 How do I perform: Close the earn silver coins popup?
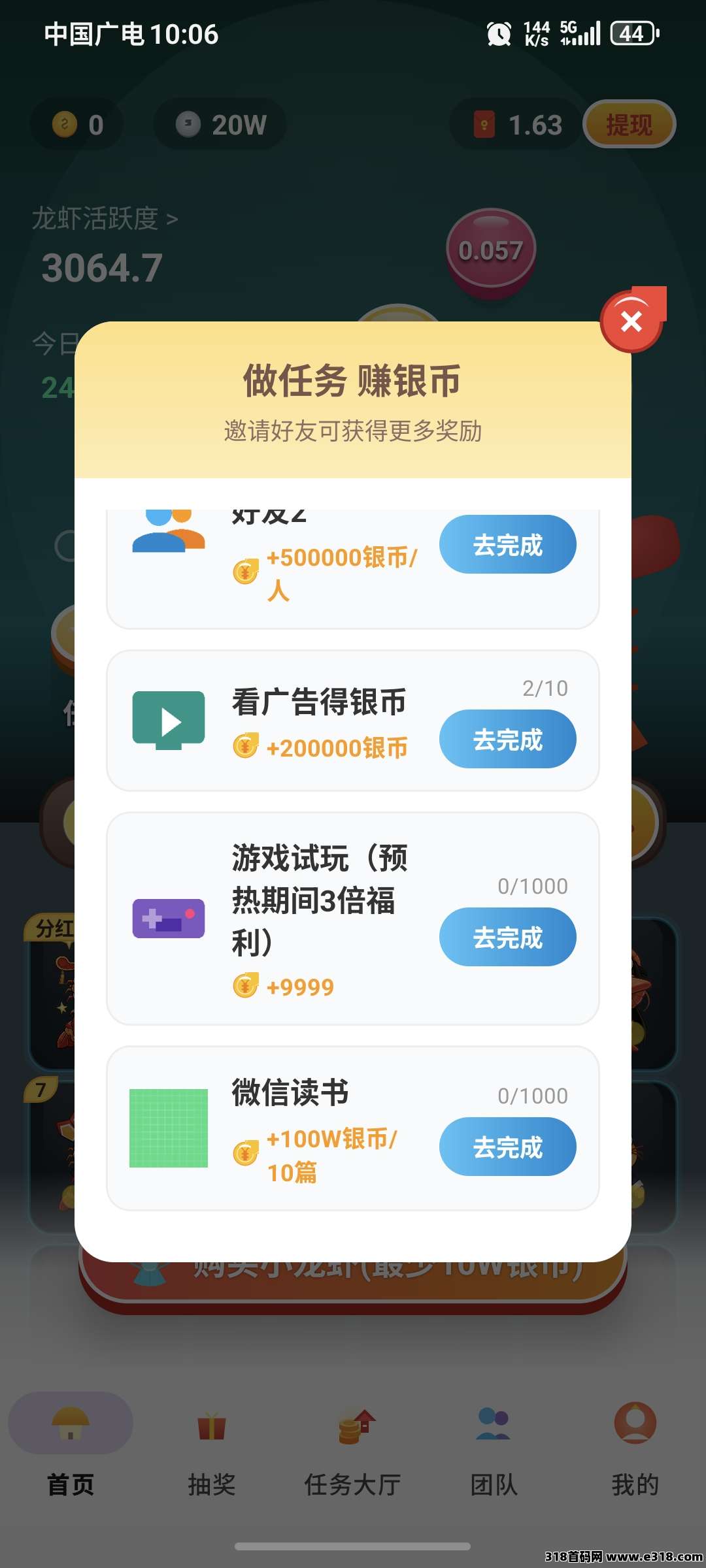631,321
